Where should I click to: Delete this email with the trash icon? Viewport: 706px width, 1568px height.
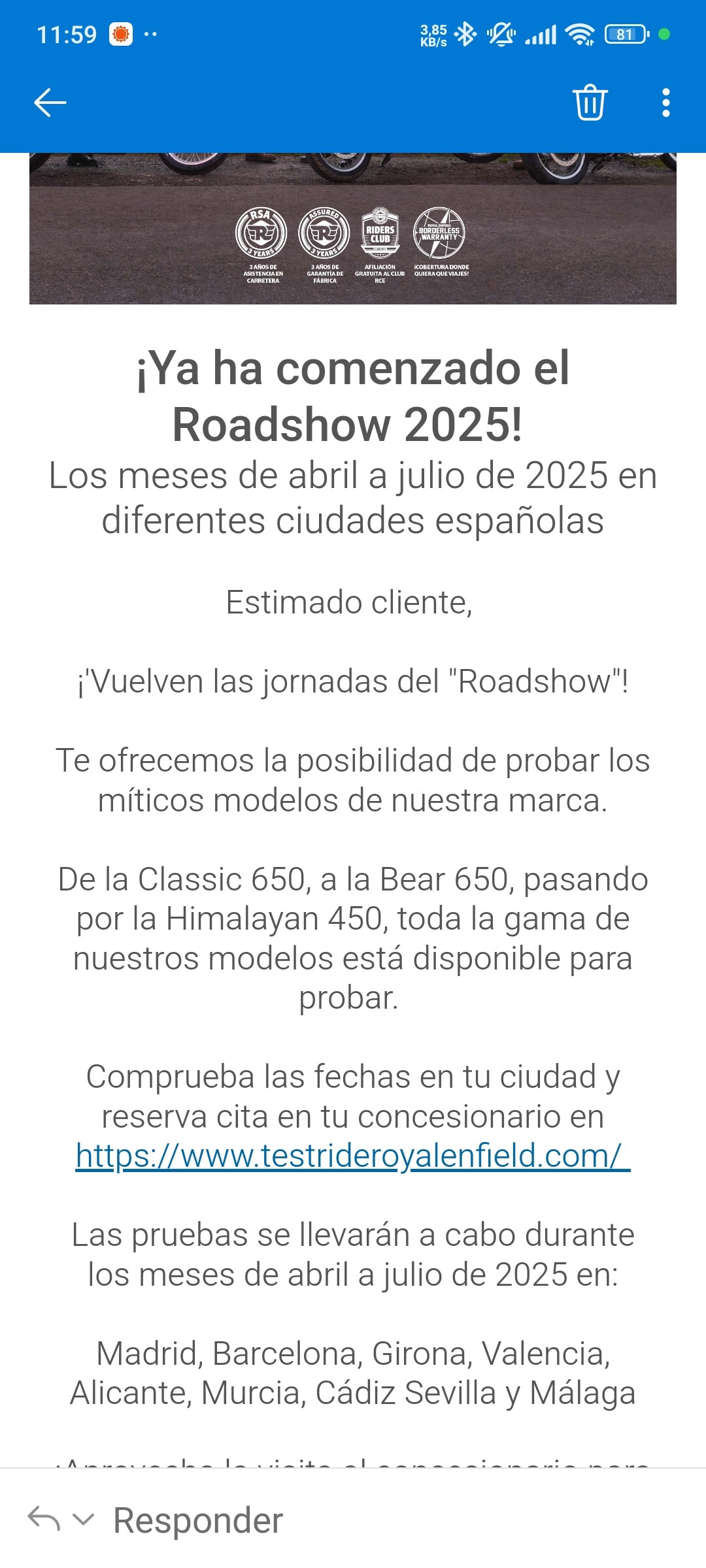590,103
